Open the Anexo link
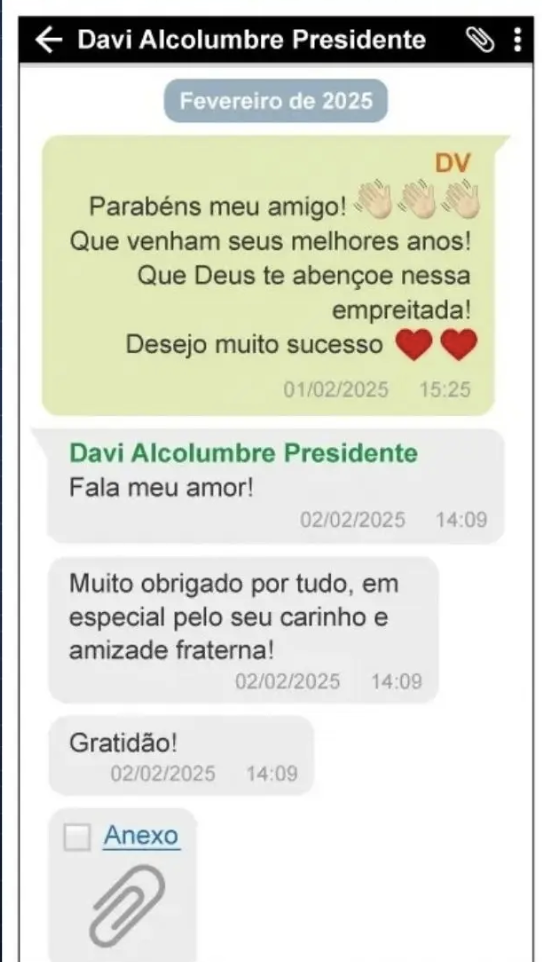This screenshot has width=542, height=962. click(x=141, y=836)
